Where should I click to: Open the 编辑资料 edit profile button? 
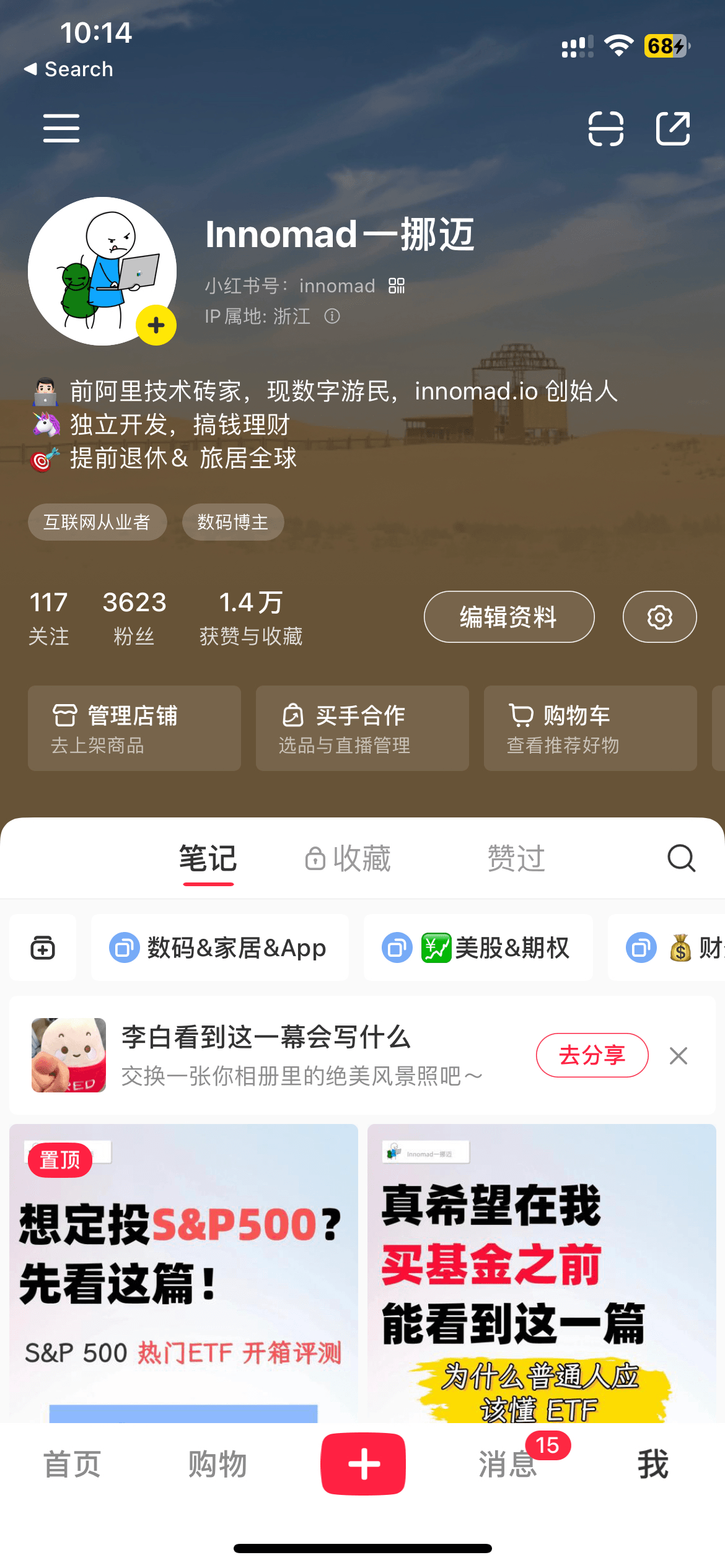(509, 617)
